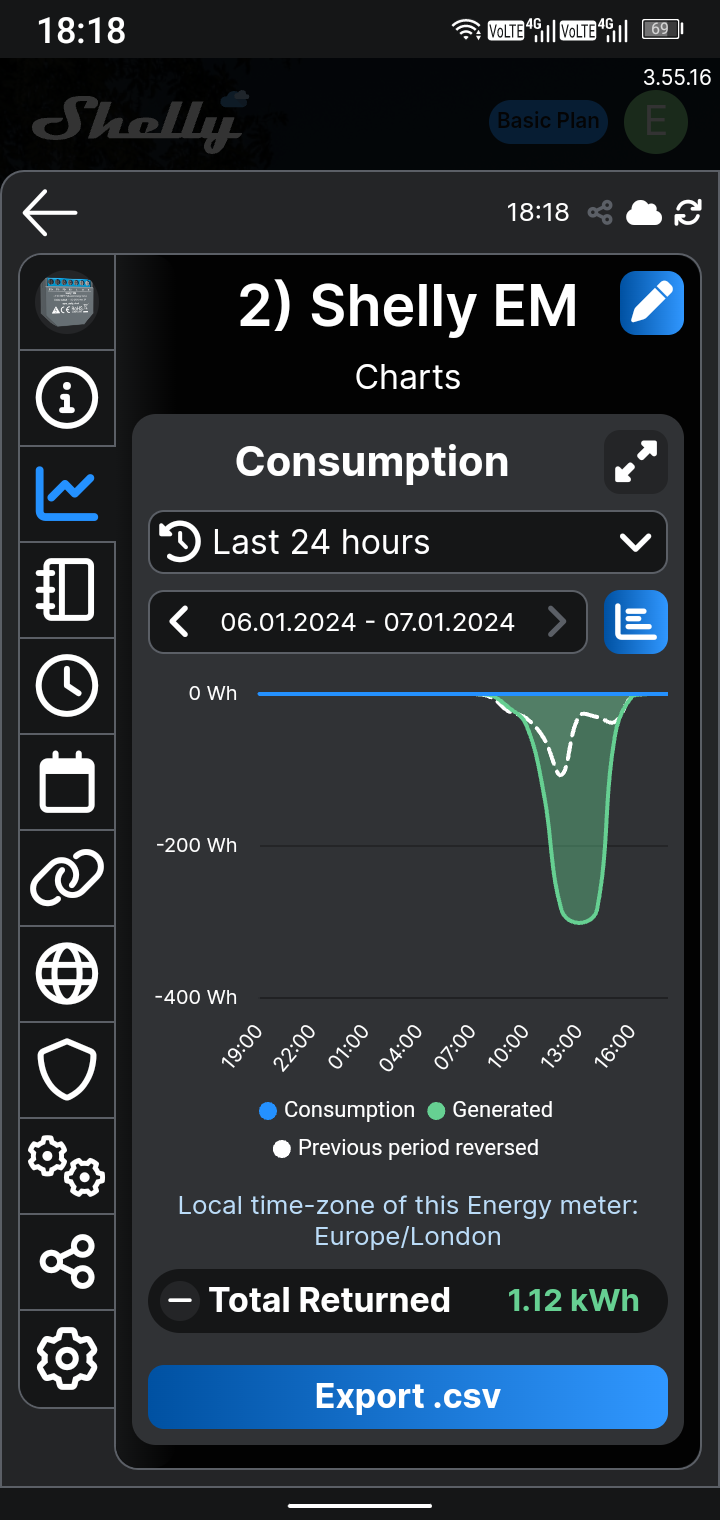The width and height of the screenshot is (720, 1520).
Task: Switch chart to bar view
Action: pos(636,622)
